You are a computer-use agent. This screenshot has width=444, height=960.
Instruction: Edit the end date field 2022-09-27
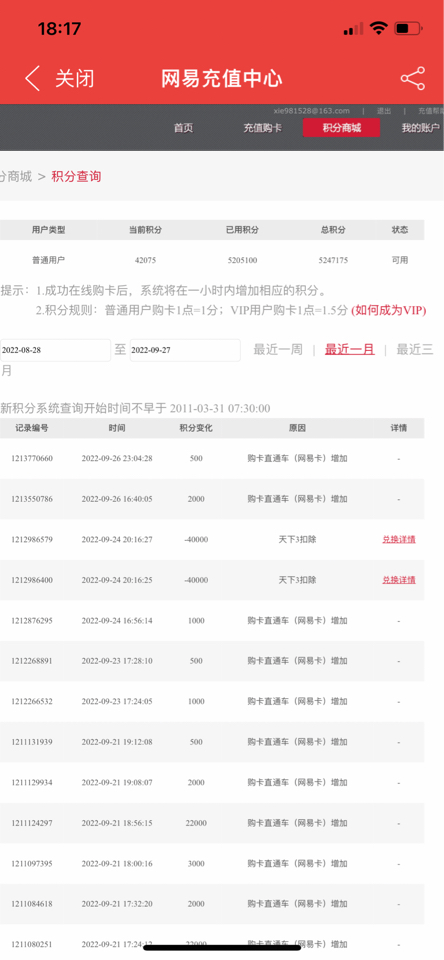(x=185, y=350)
